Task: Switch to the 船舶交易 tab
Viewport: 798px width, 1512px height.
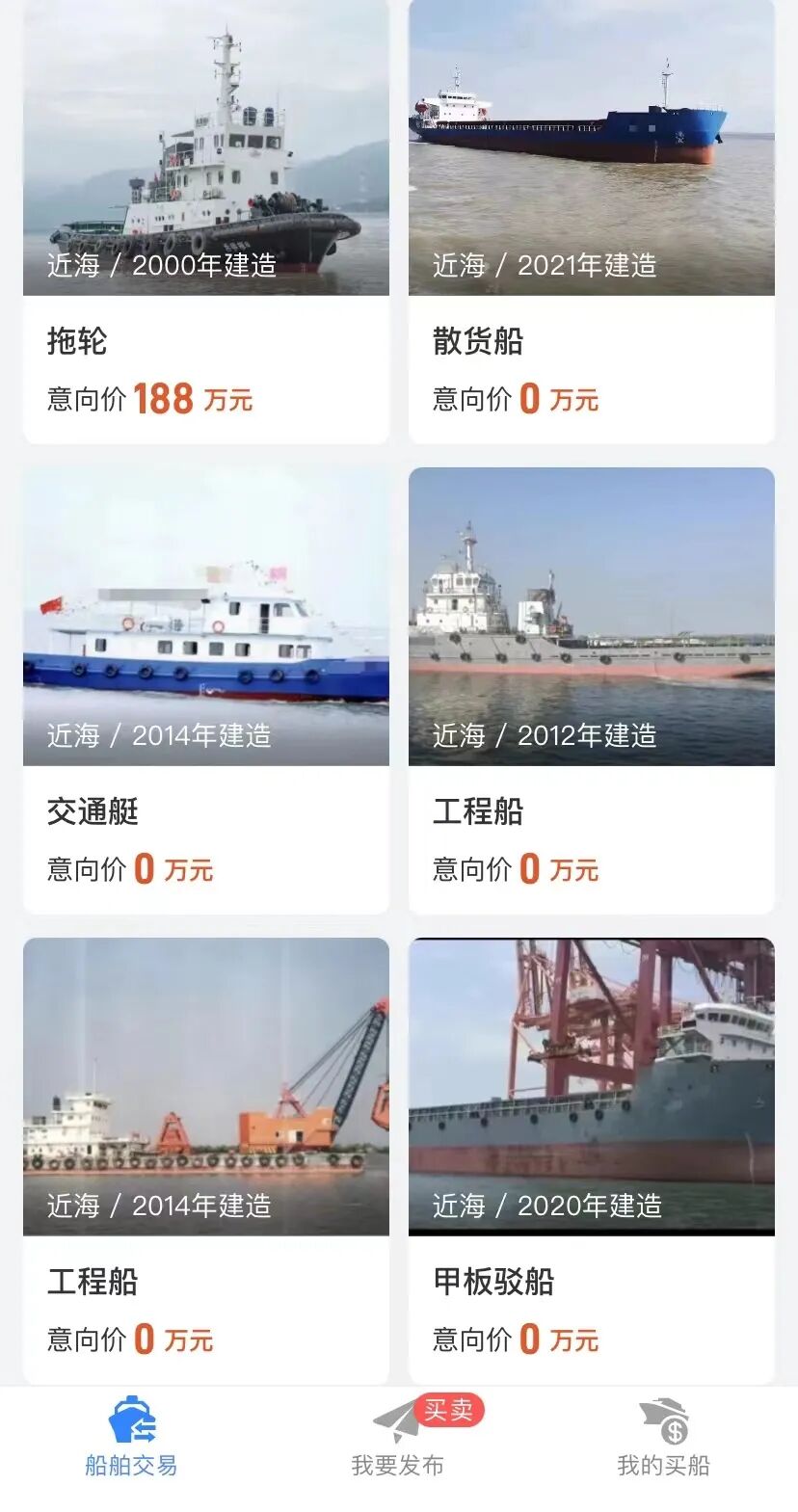Action: (x=131, y=1438)
